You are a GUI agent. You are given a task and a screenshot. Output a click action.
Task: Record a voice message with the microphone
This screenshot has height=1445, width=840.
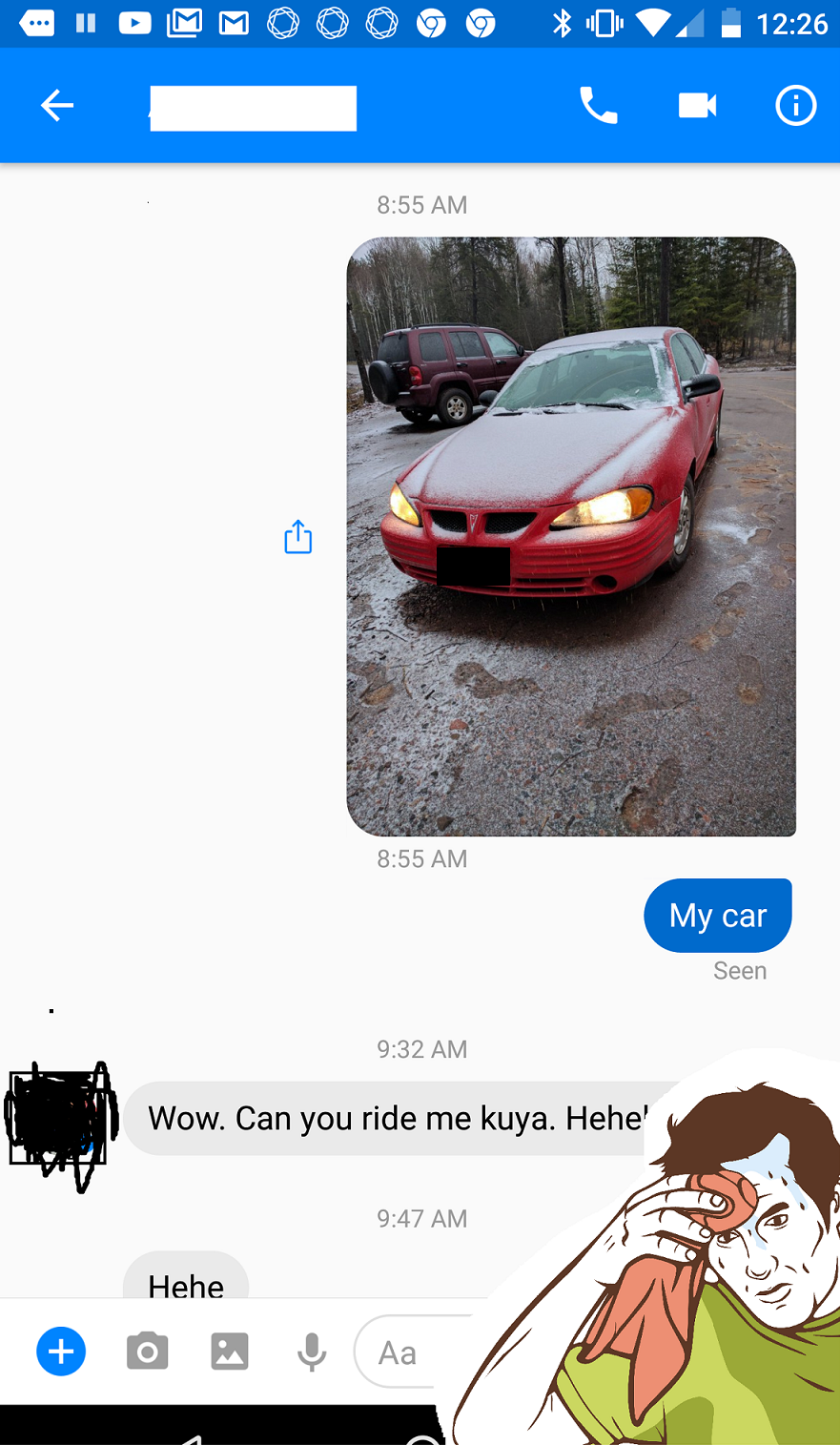[312, 1352]
